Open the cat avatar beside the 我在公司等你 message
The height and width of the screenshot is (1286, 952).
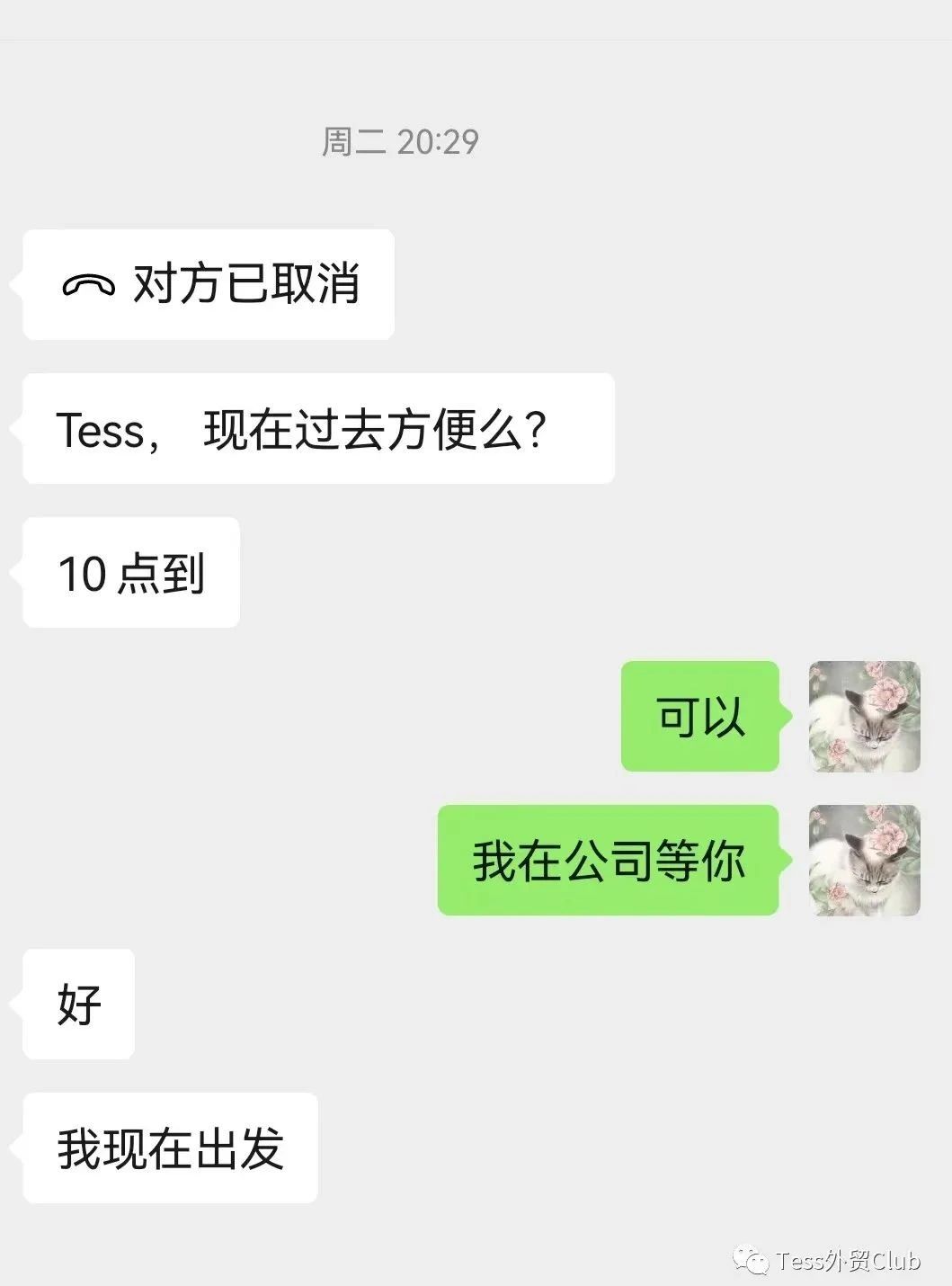point(864,861)
